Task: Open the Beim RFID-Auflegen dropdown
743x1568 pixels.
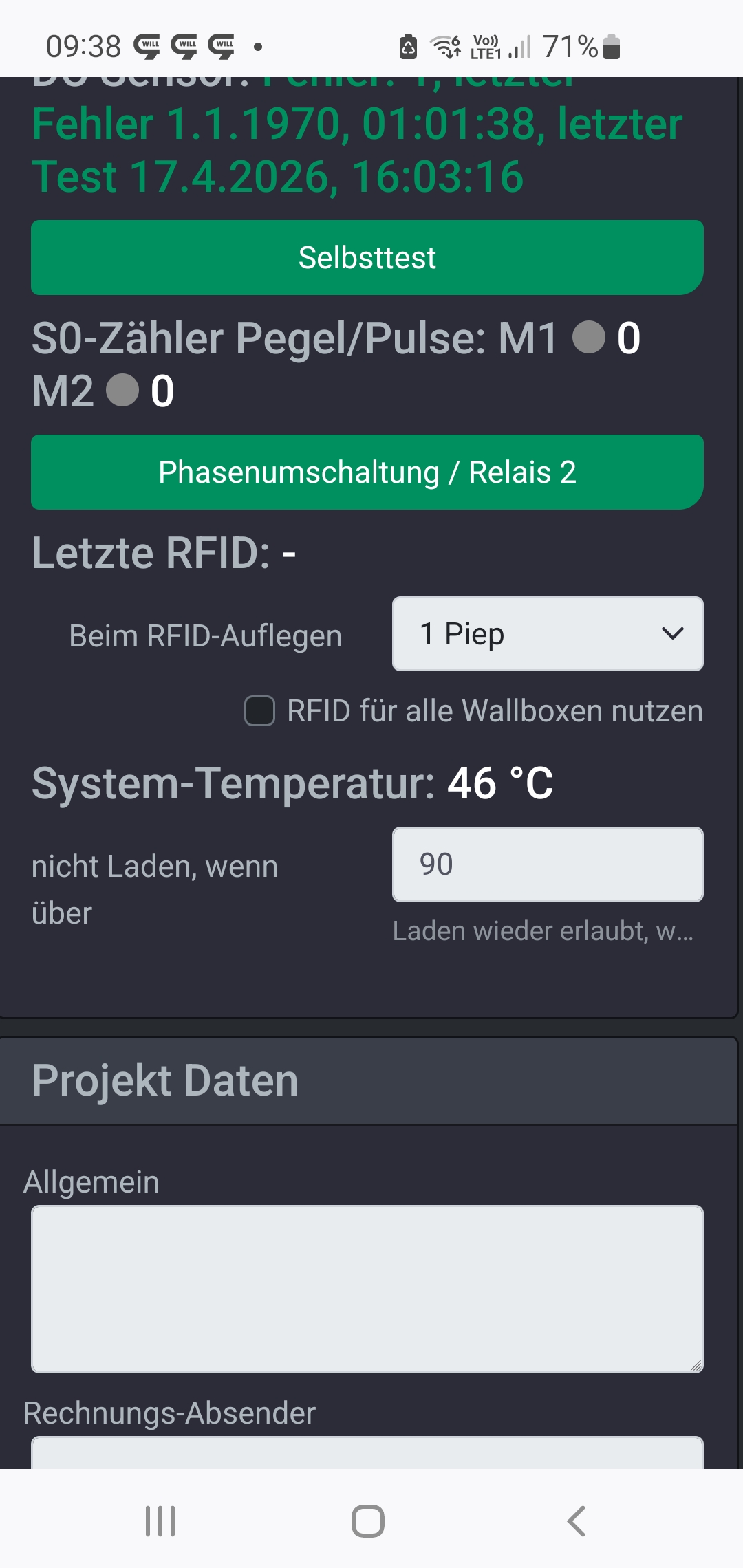Action: click(547, 633)
